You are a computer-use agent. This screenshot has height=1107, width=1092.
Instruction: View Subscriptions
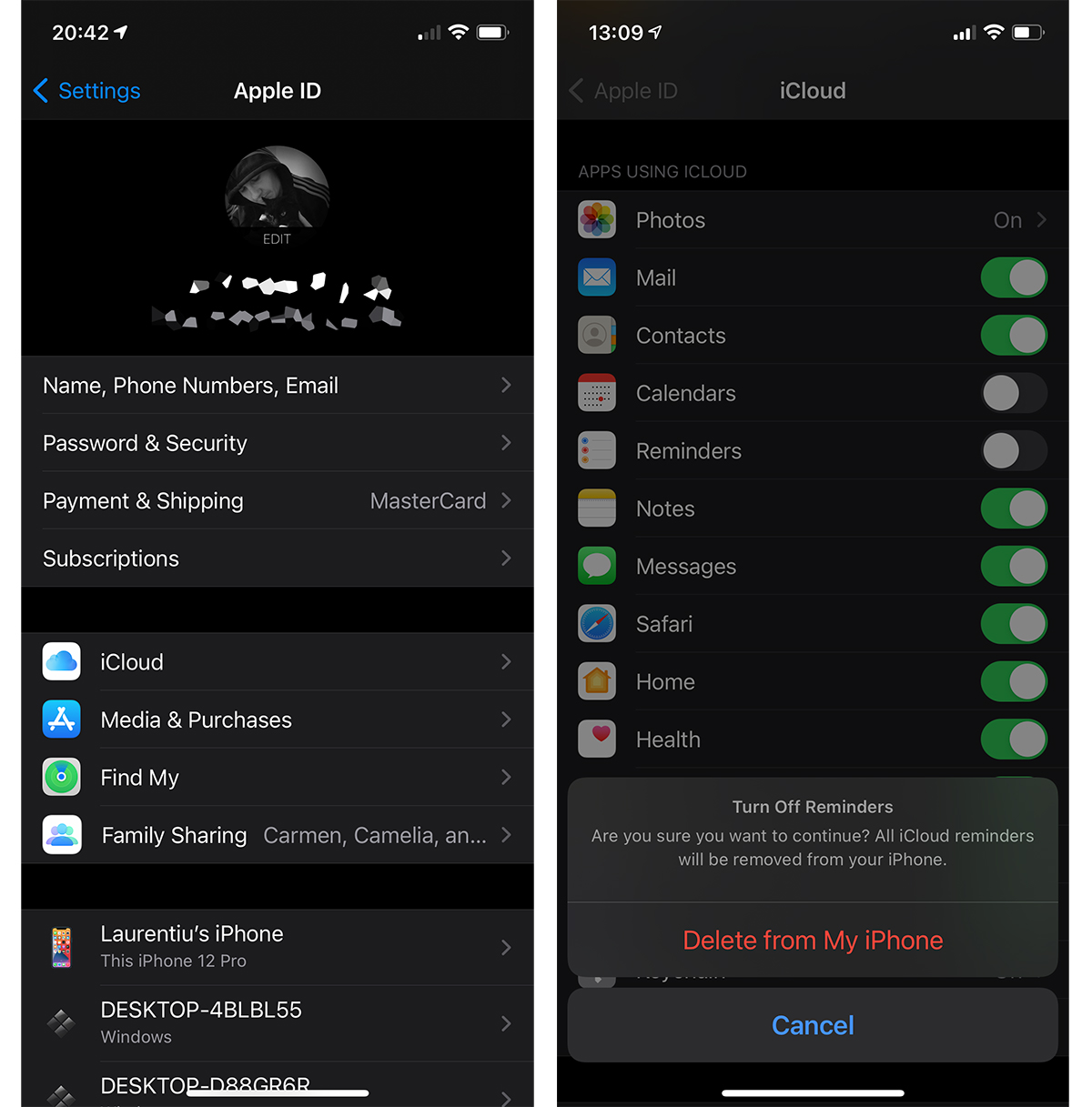click(277, 559)
